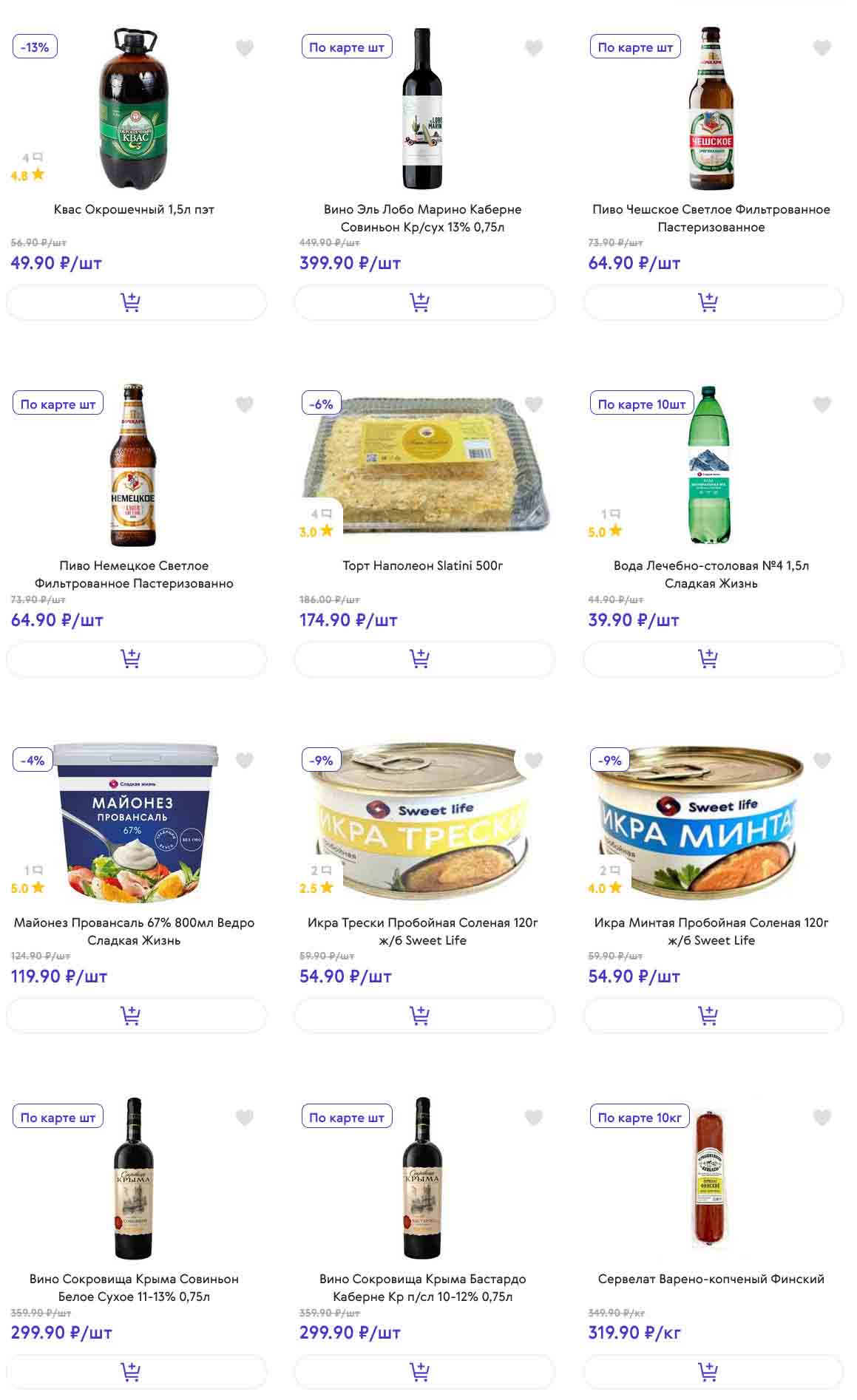Favorite Вино Сокровища Крыма Совиньон
Viewport: 857px width, 1400px height.
[x=245, y=1118]
